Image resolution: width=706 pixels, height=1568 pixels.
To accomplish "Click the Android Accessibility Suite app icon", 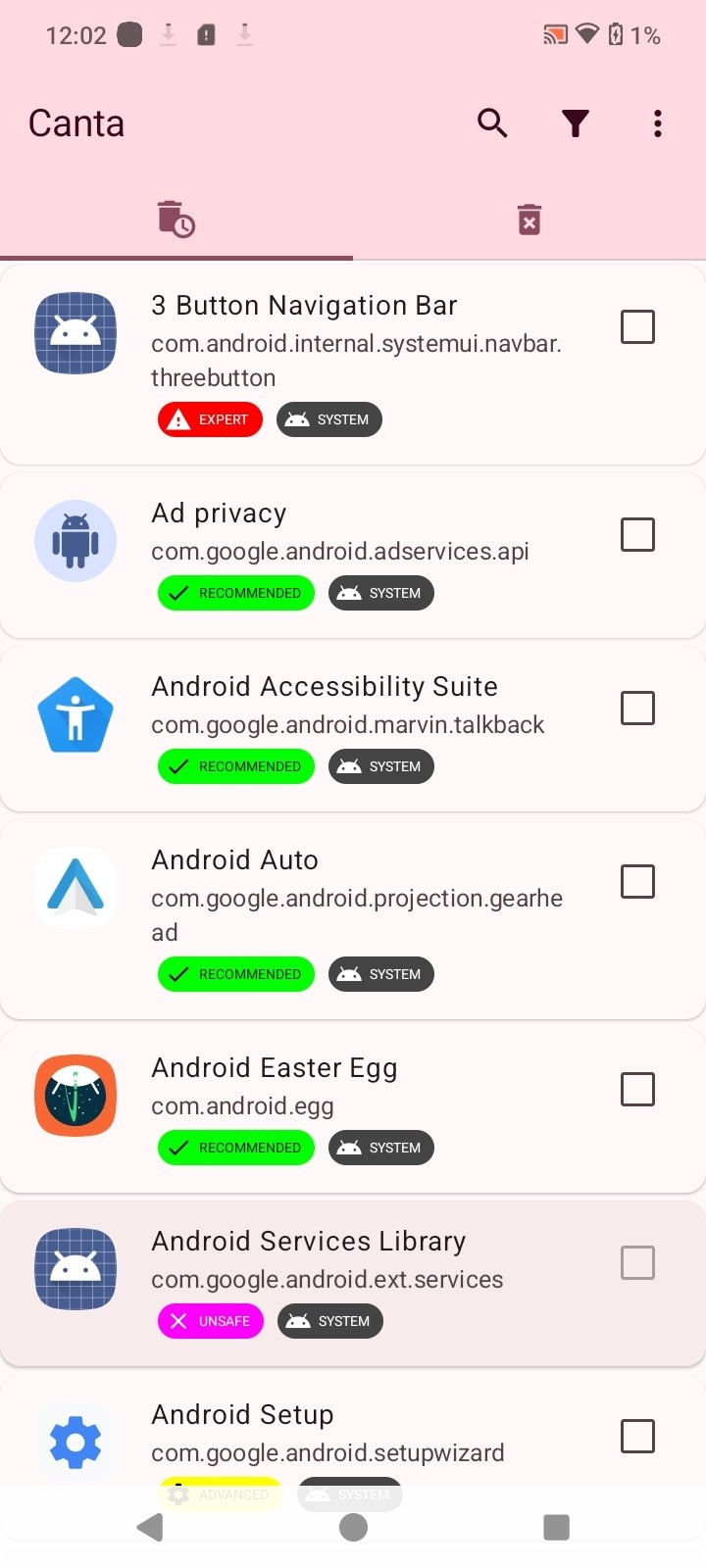I will point(76,714).
